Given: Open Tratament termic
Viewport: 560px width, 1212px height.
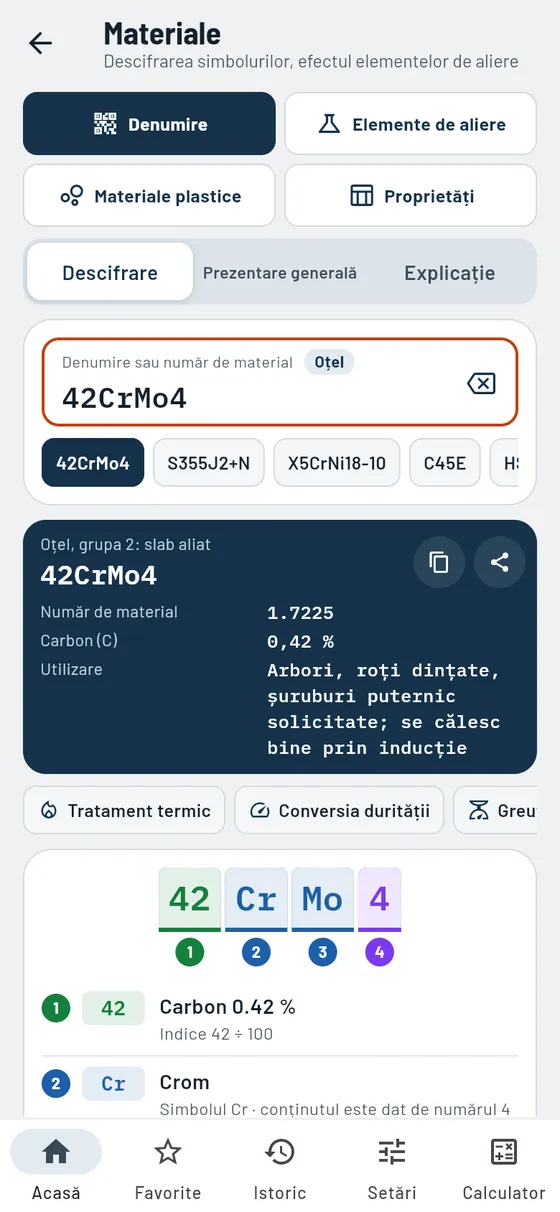Looking at the screenshot, I should click(125, 810).
